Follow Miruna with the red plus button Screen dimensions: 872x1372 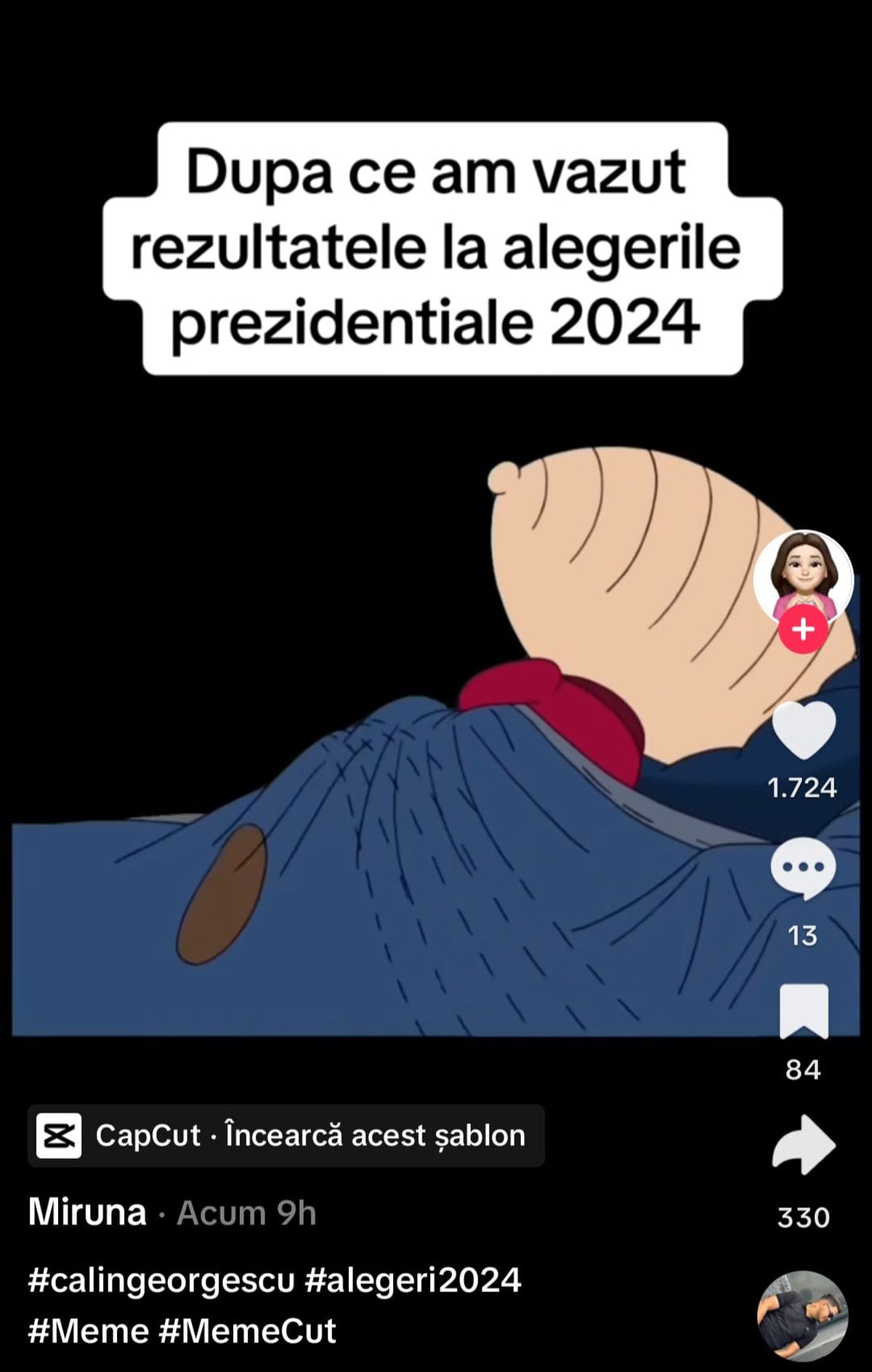[803, 629]
